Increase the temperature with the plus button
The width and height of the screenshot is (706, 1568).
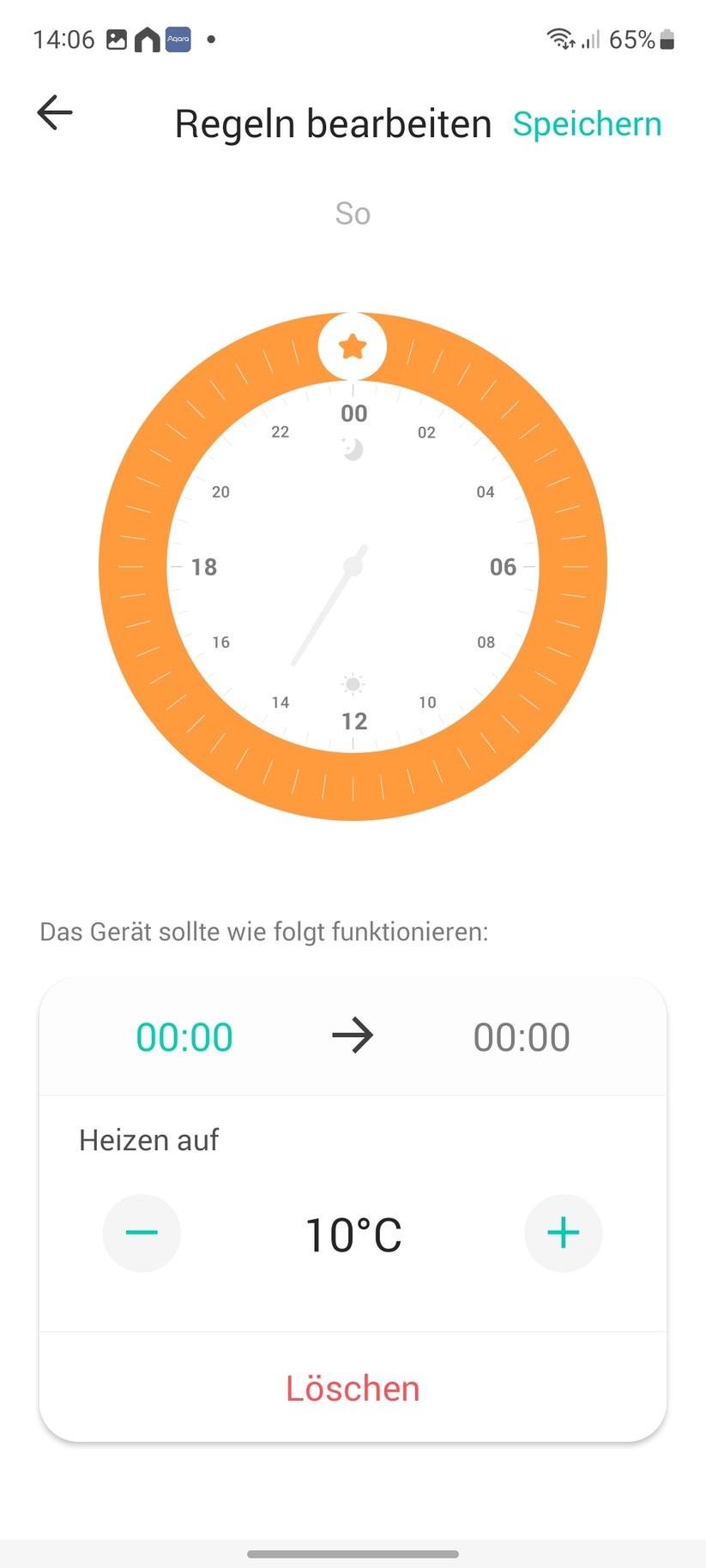(x=563, y=1233)
